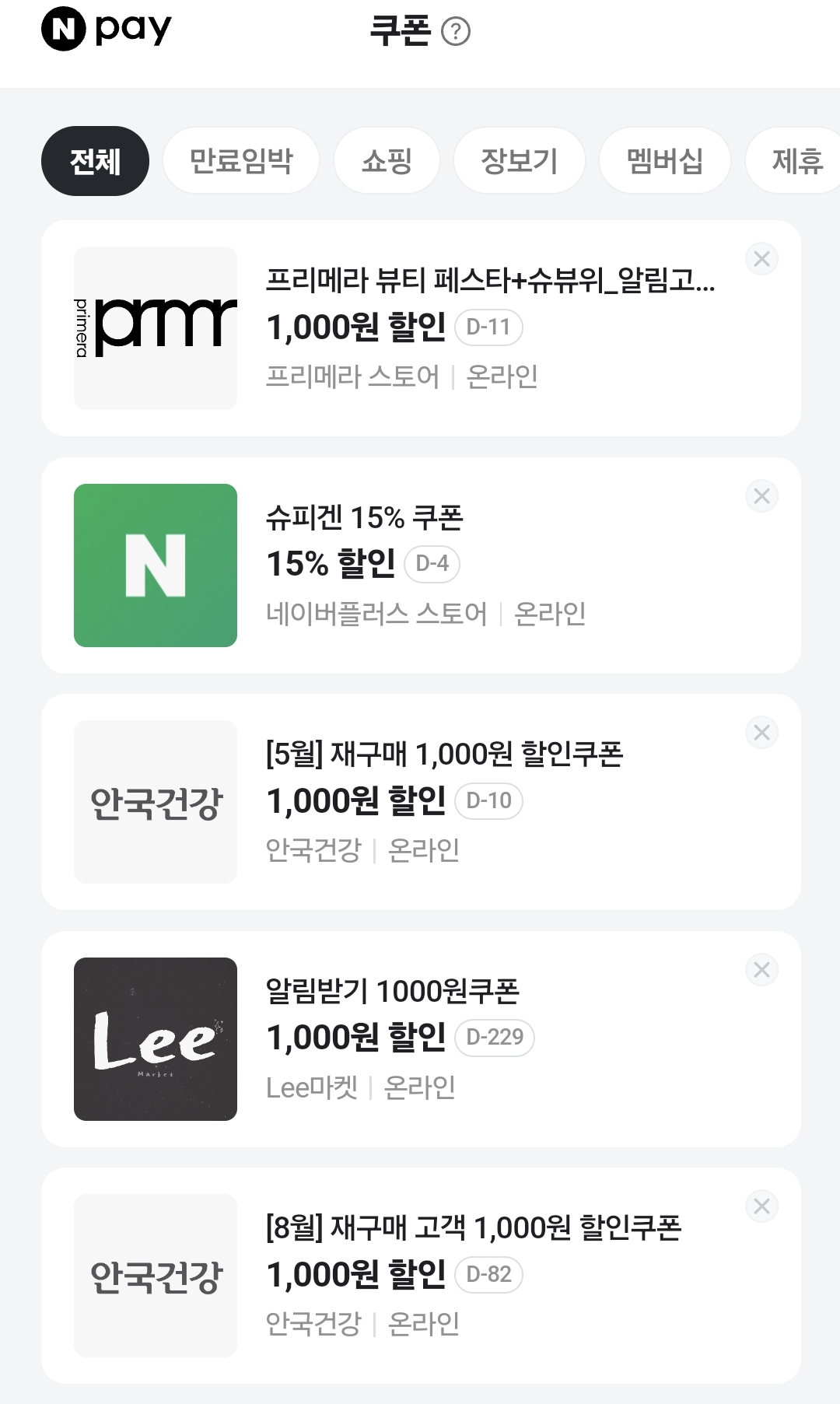
Task: Open the 제휴 coupon category
Action: pyautogui.click(x=796, y=161)
